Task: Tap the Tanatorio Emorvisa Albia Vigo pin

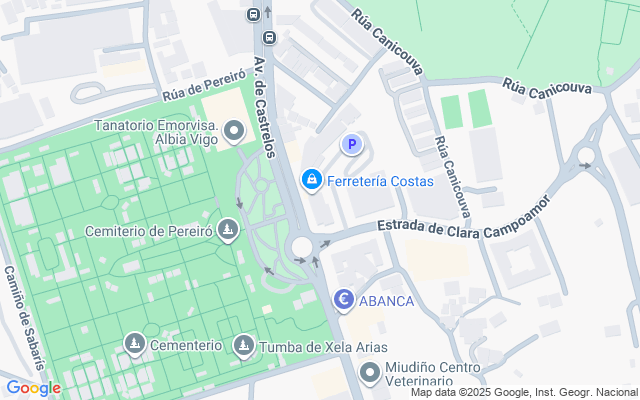Action: [234, 131]
